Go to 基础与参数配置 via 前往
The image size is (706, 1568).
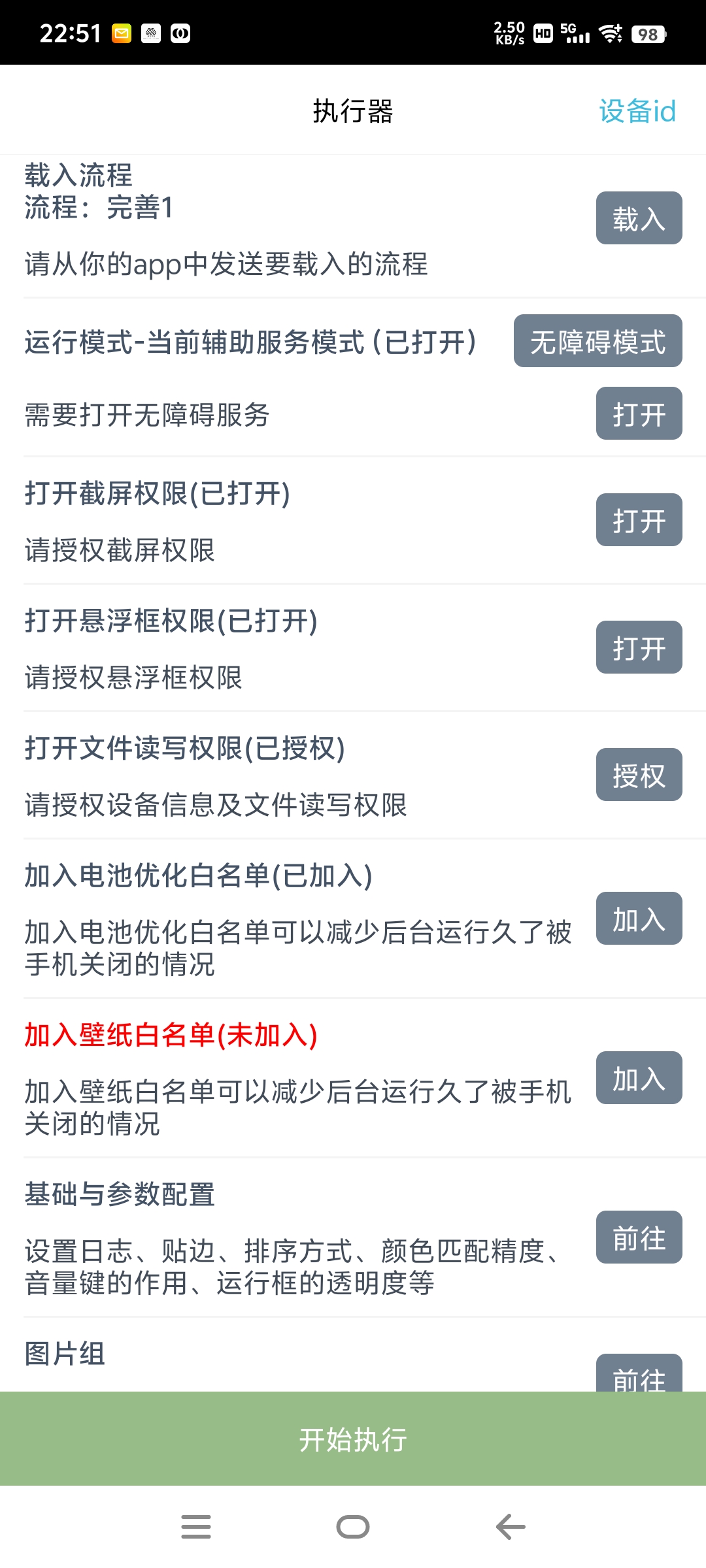(x=639, y=1237)
